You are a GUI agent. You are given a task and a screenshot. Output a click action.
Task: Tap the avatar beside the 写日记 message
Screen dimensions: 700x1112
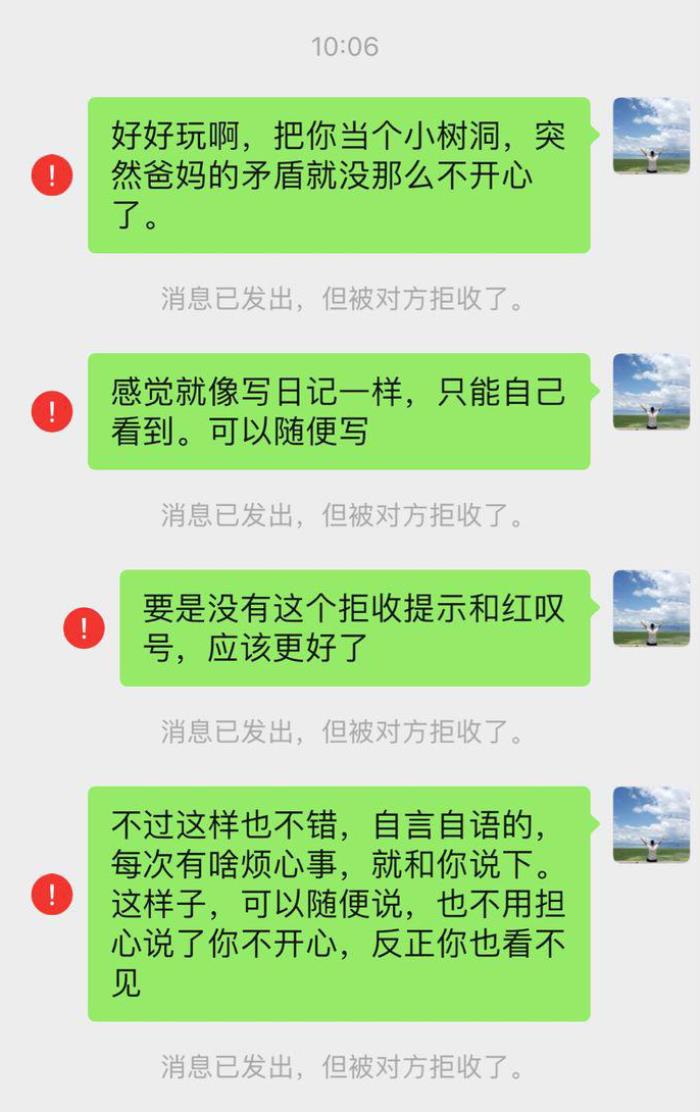[x=651, y=392]
